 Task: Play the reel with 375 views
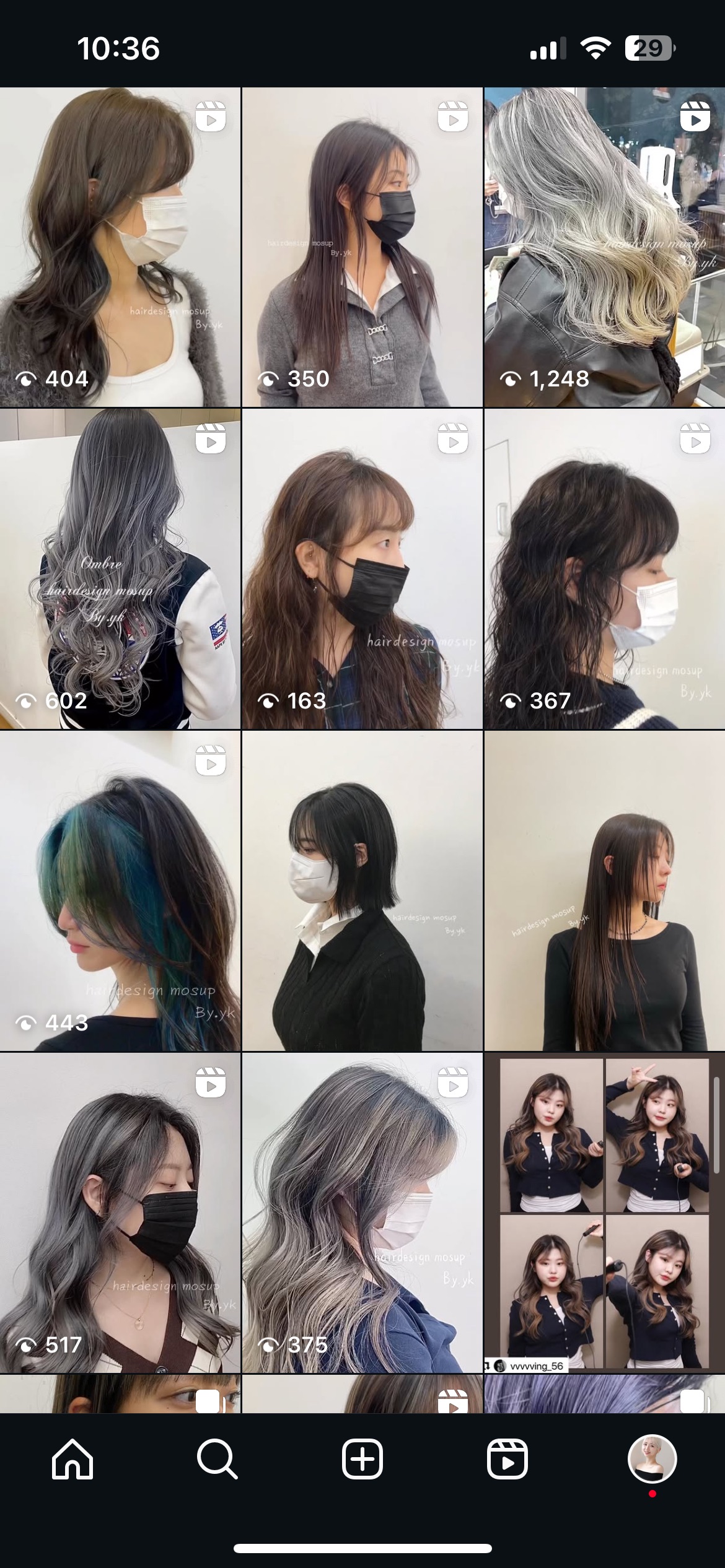(362, 1213)
